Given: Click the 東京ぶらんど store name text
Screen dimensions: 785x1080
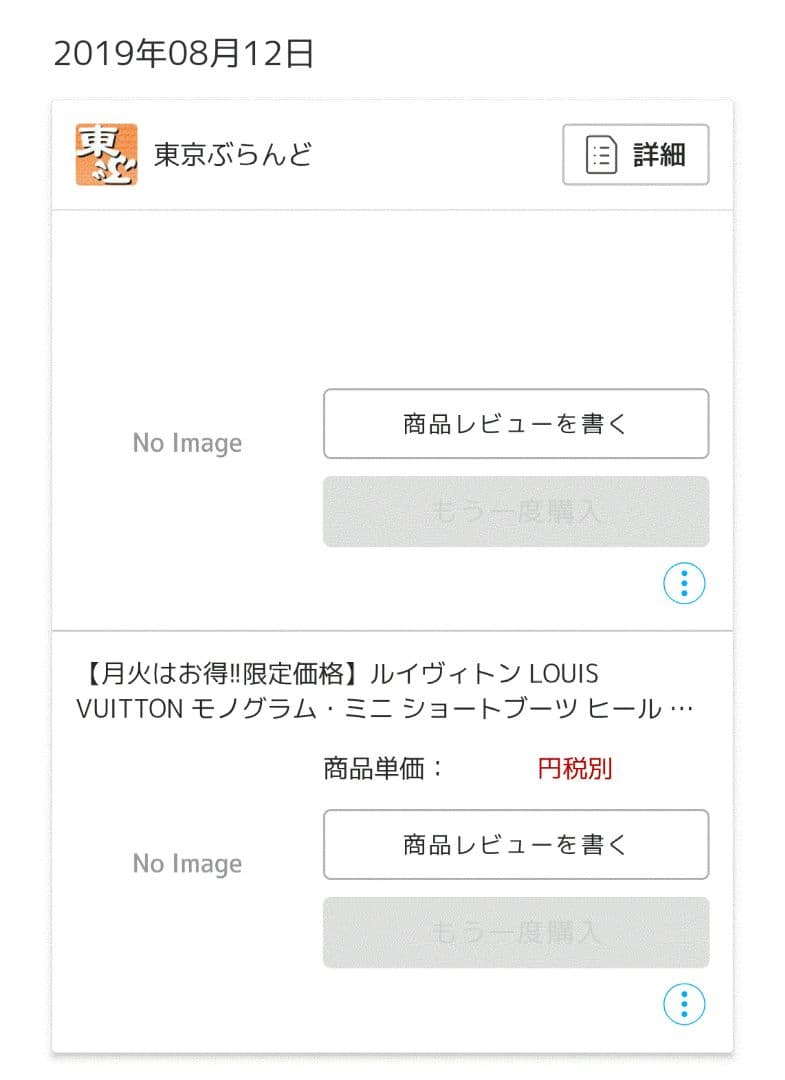Looking at the screenshot, I should point(232,155).
